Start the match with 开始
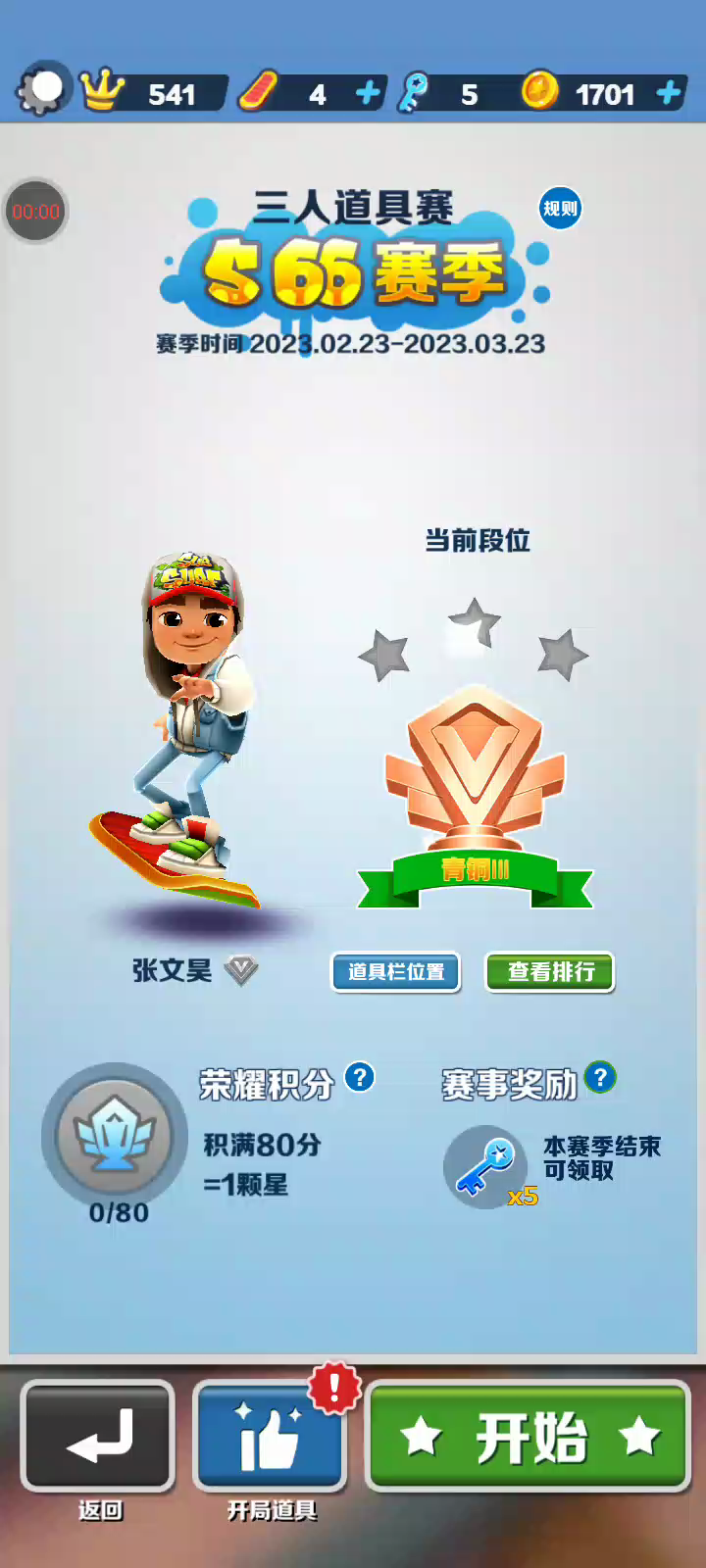706x1568 pixels. point(529,1437)
